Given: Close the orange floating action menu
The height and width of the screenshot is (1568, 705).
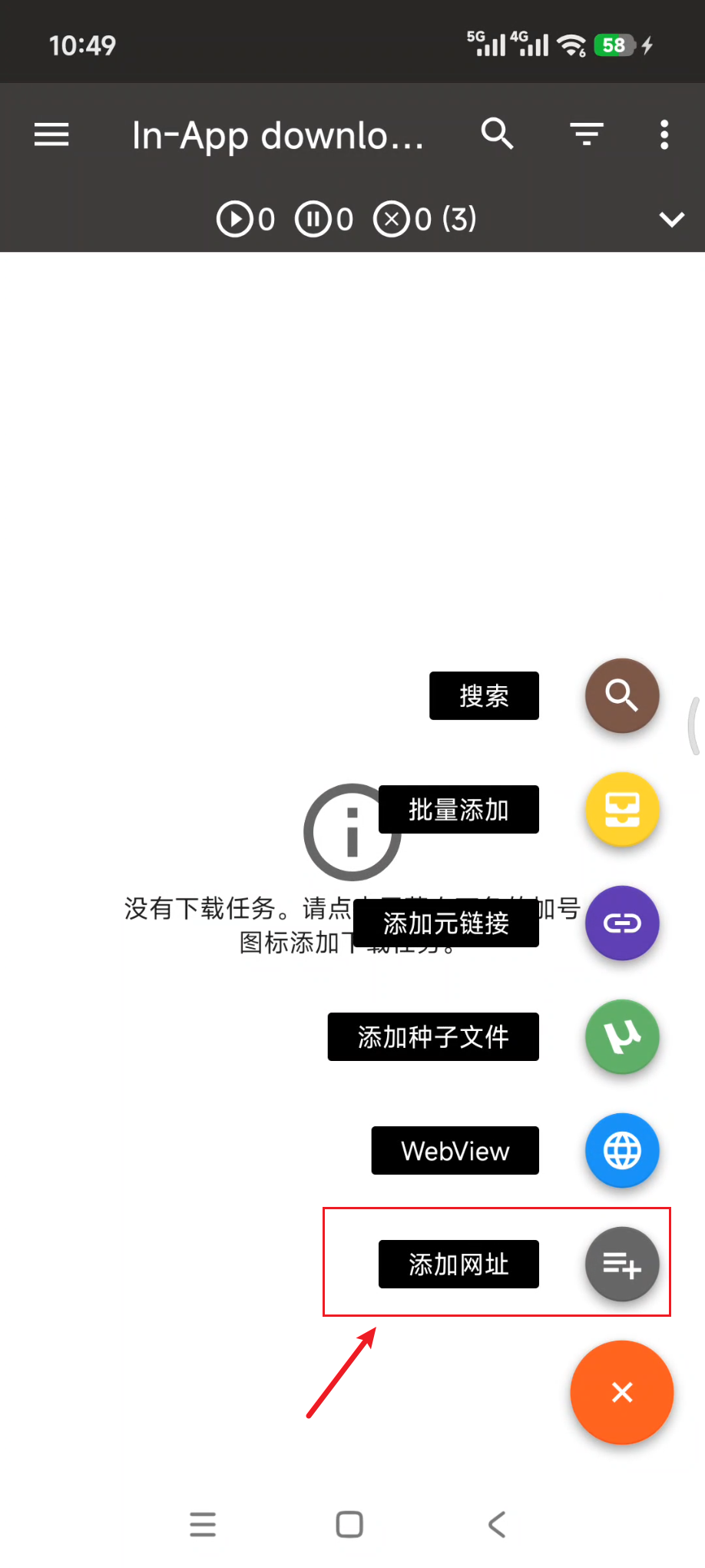Looking at the screenshot, I should pos(622,1392).
